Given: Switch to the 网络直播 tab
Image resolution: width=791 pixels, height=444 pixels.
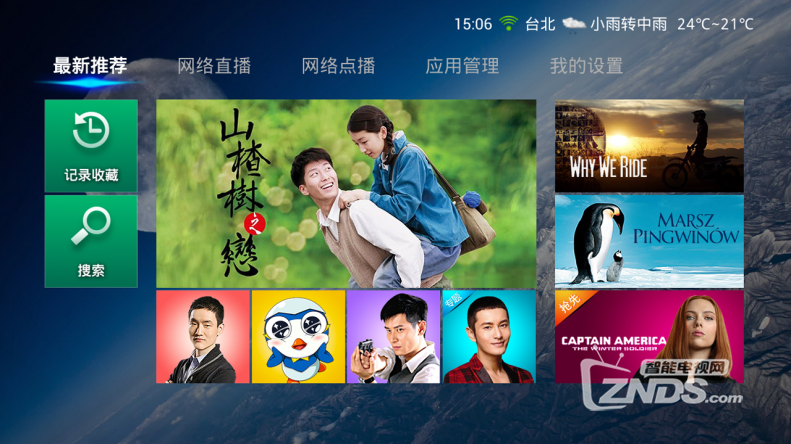Looking at the screenshot, I should (x=214, y=67).
